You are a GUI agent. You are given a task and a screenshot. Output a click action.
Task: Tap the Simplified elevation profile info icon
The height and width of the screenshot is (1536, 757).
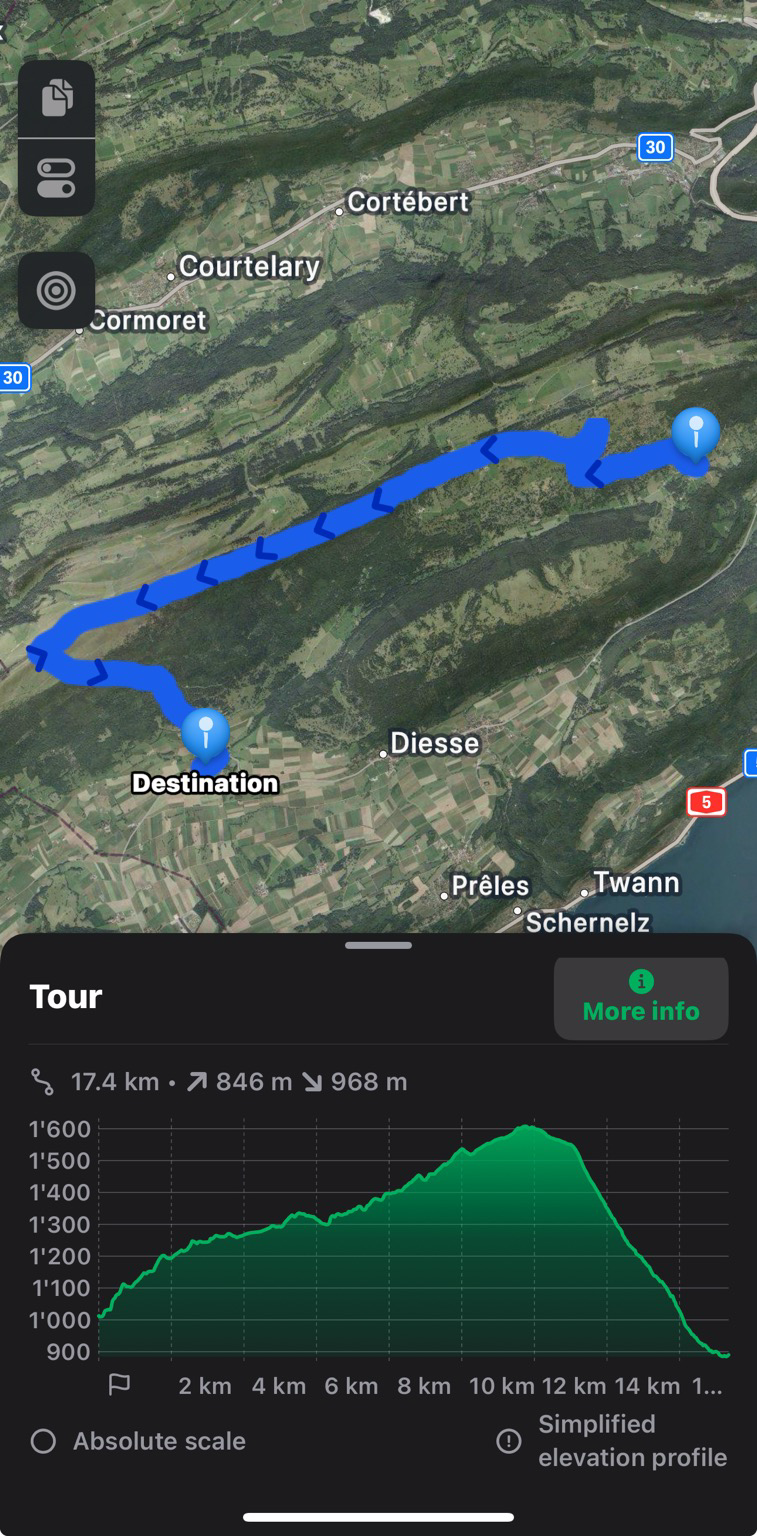pos(509,1441)
